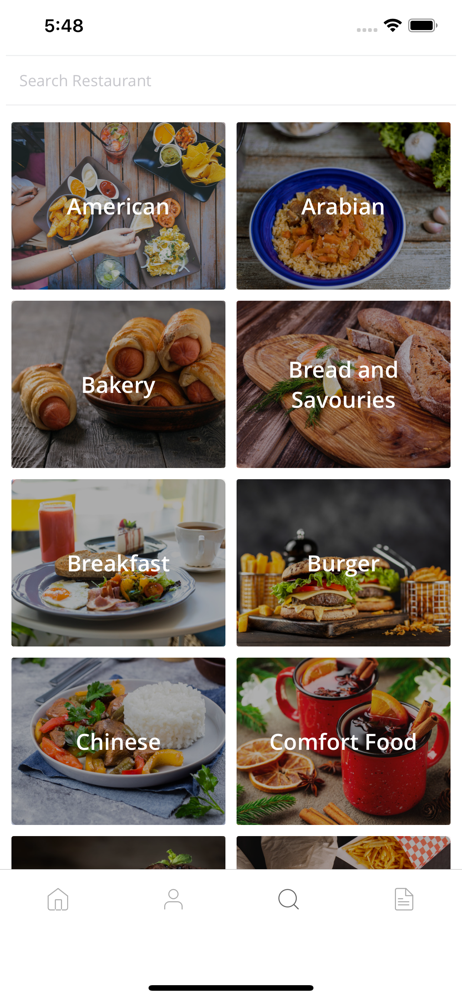Open the Chinese cuisine category

click(x=118, y=742)
